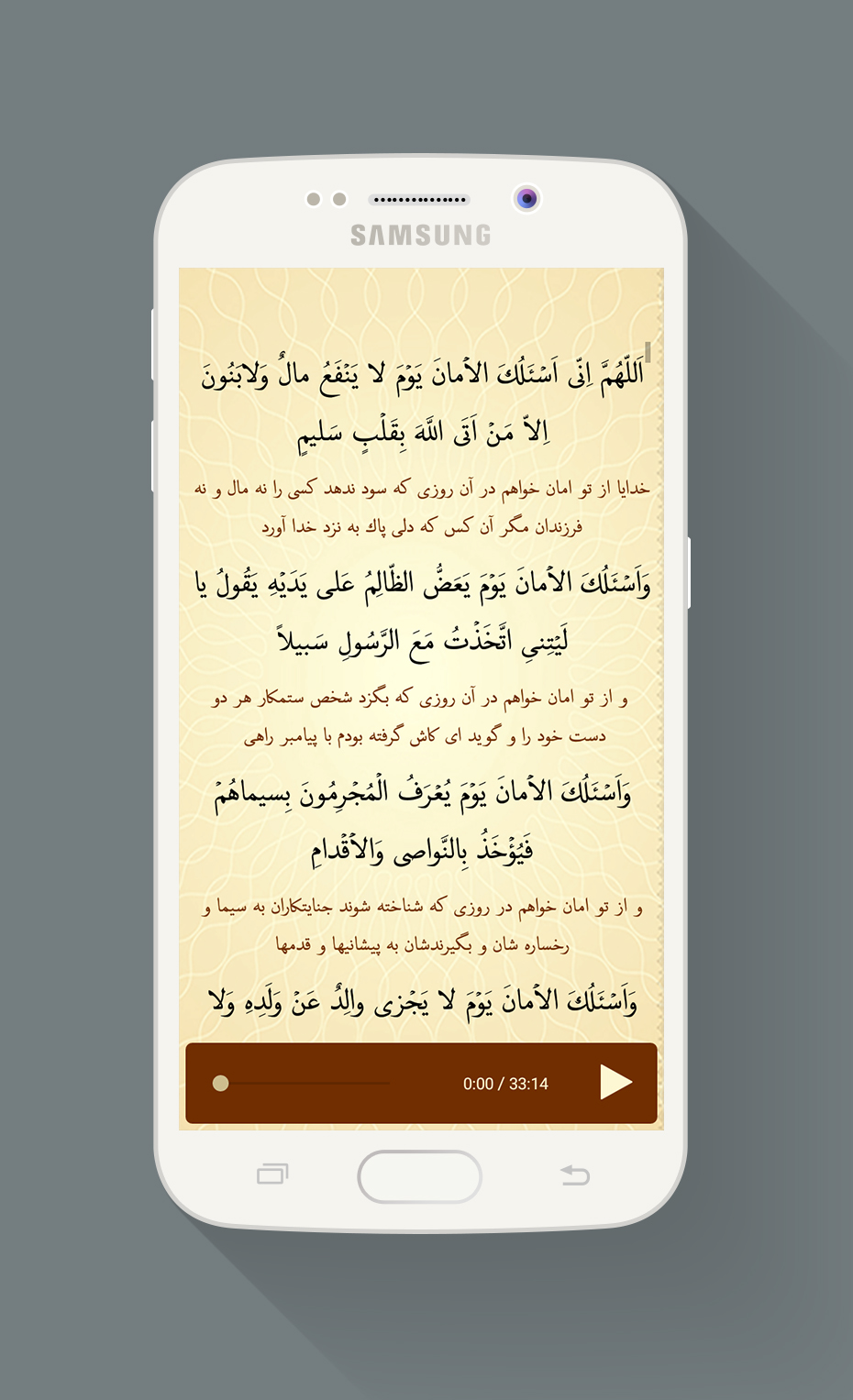Click the seek bar handle at the start

click(x=220, y=1083)
